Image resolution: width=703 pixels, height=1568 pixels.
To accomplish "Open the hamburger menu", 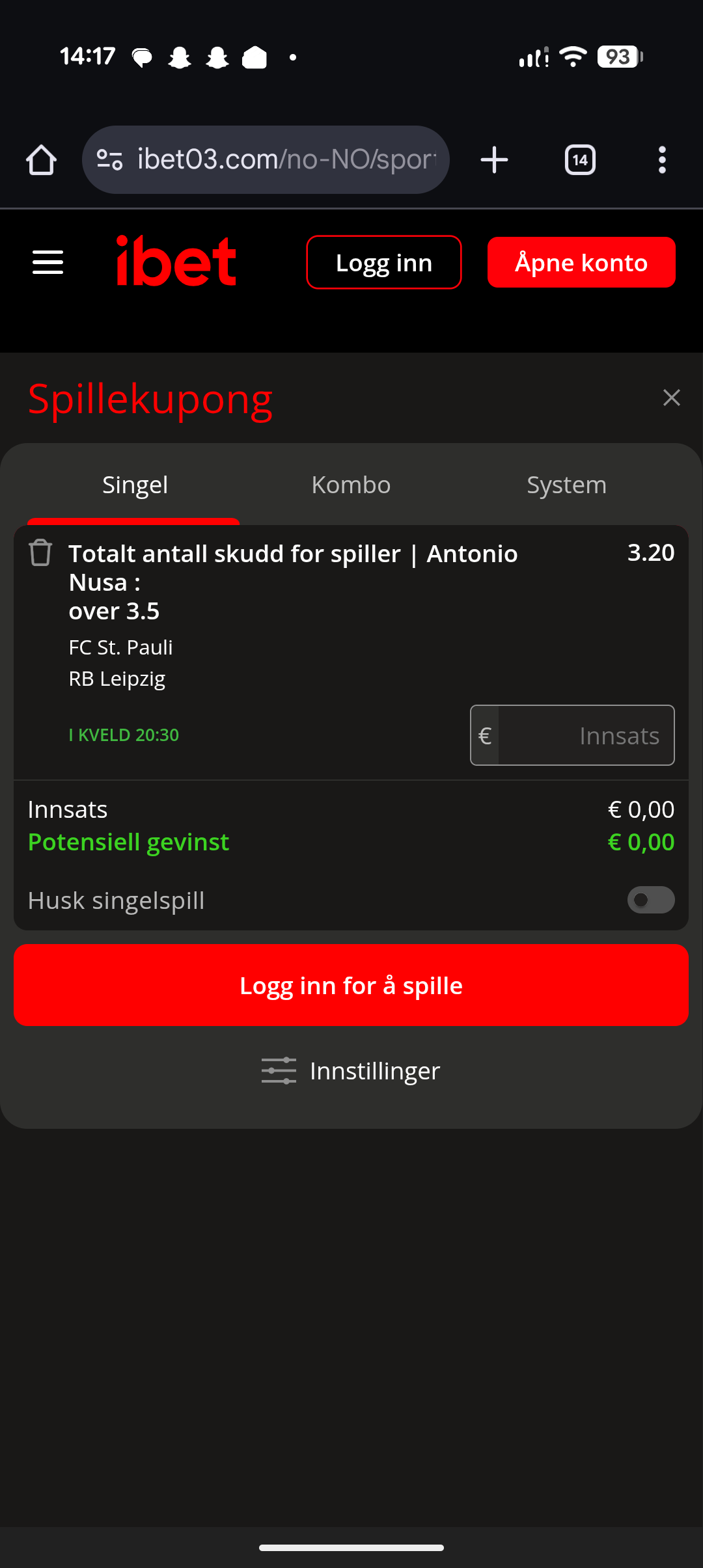I will (x=48, y=262).
